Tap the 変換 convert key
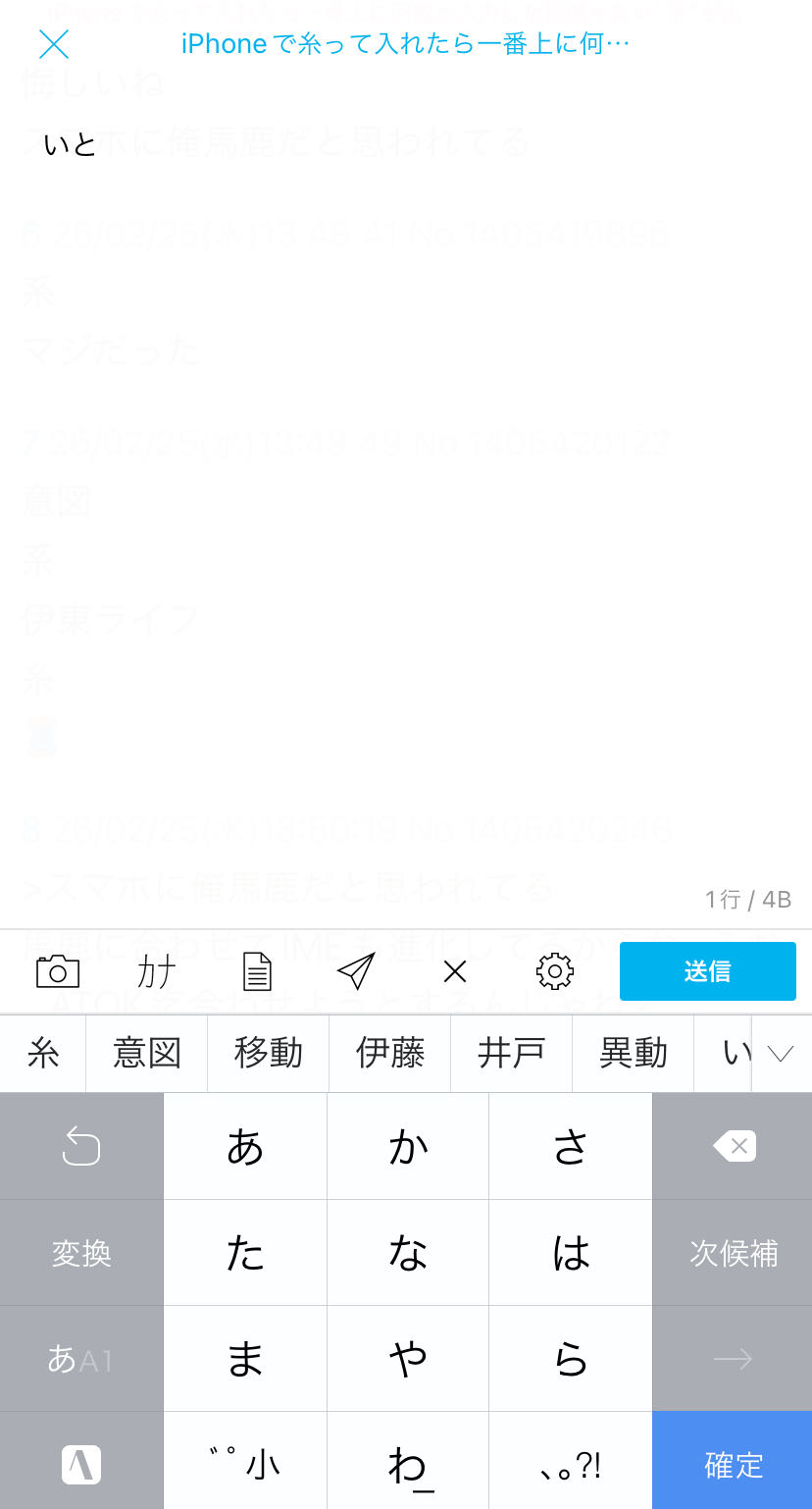 pos(81,1253)
